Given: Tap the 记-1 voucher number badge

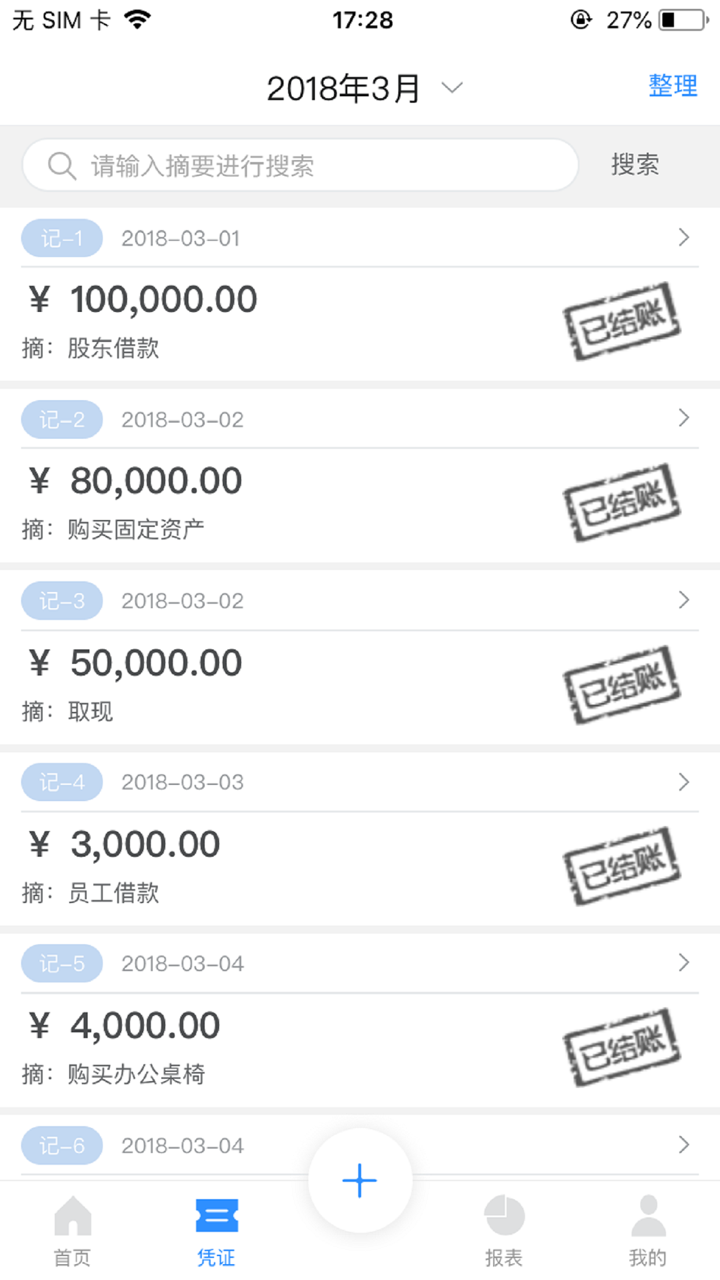Looking at the screenshot, I should coord(61,238).
